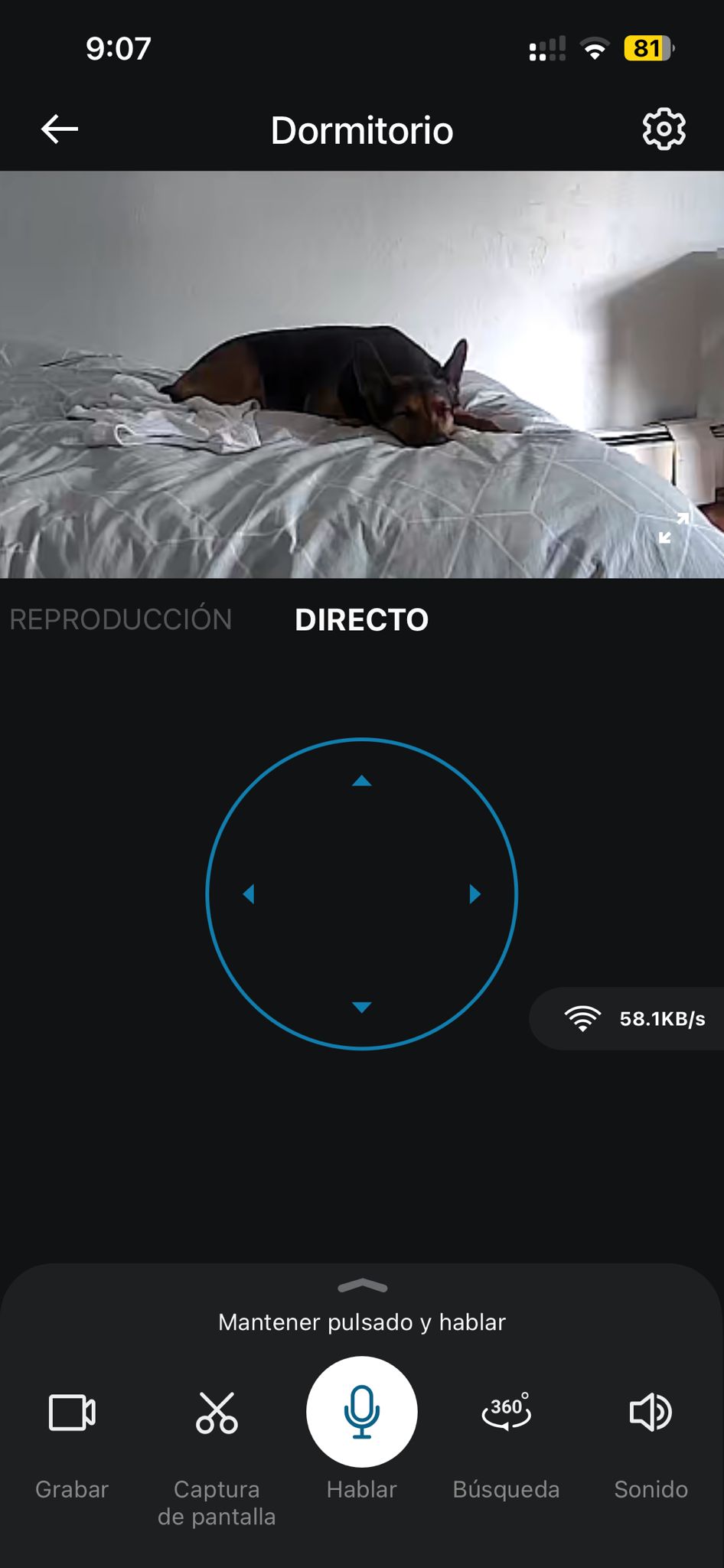Pan the camera right with the arrow
Viewport: 724px width, 1568px height.
(x=475, y=893)
